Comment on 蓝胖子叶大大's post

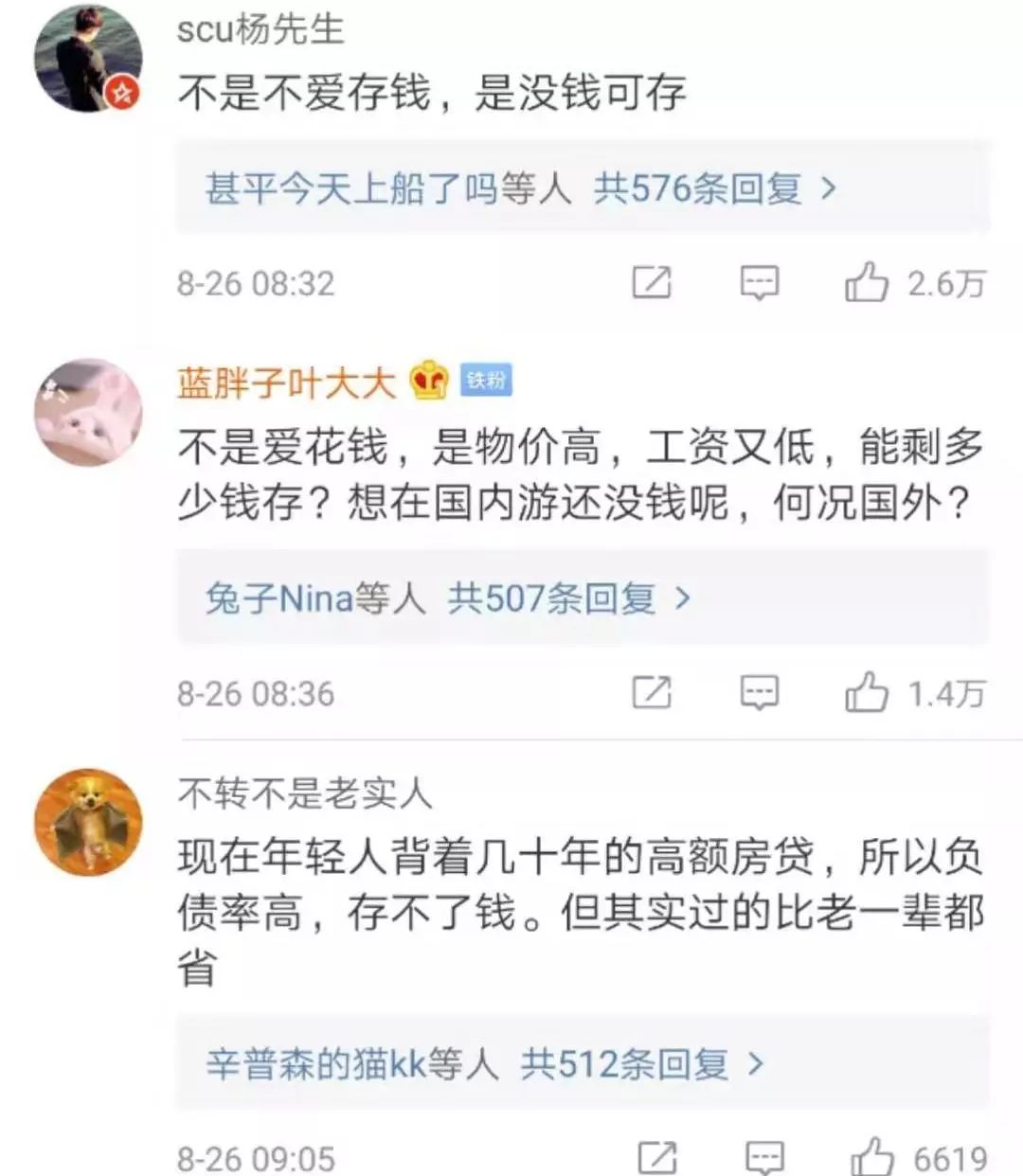click(760, 692)
